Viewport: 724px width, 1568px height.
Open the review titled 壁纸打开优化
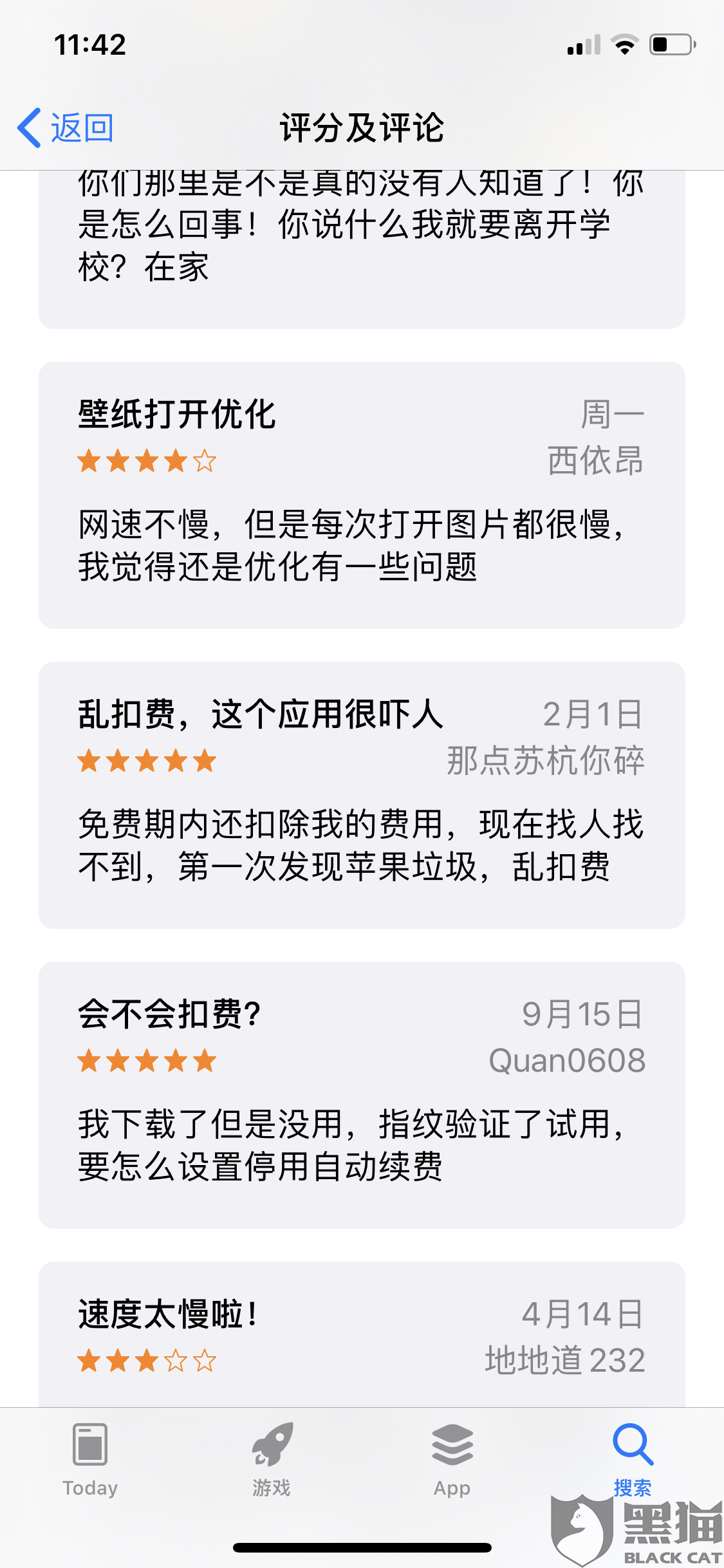click(362, 495)
